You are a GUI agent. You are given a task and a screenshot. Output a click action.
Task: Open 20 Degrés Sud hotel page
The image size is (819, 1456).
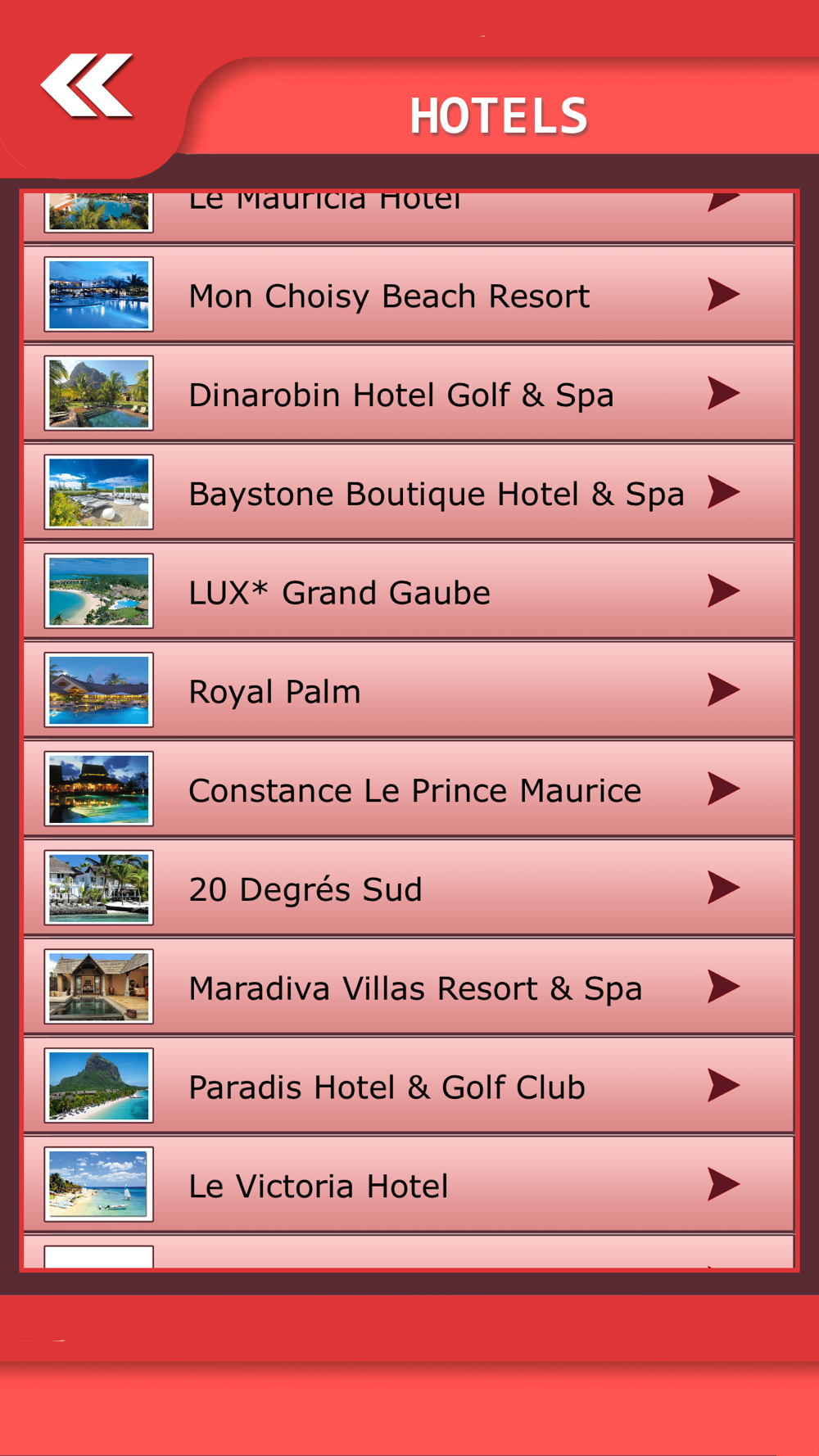tap(408, 889)
